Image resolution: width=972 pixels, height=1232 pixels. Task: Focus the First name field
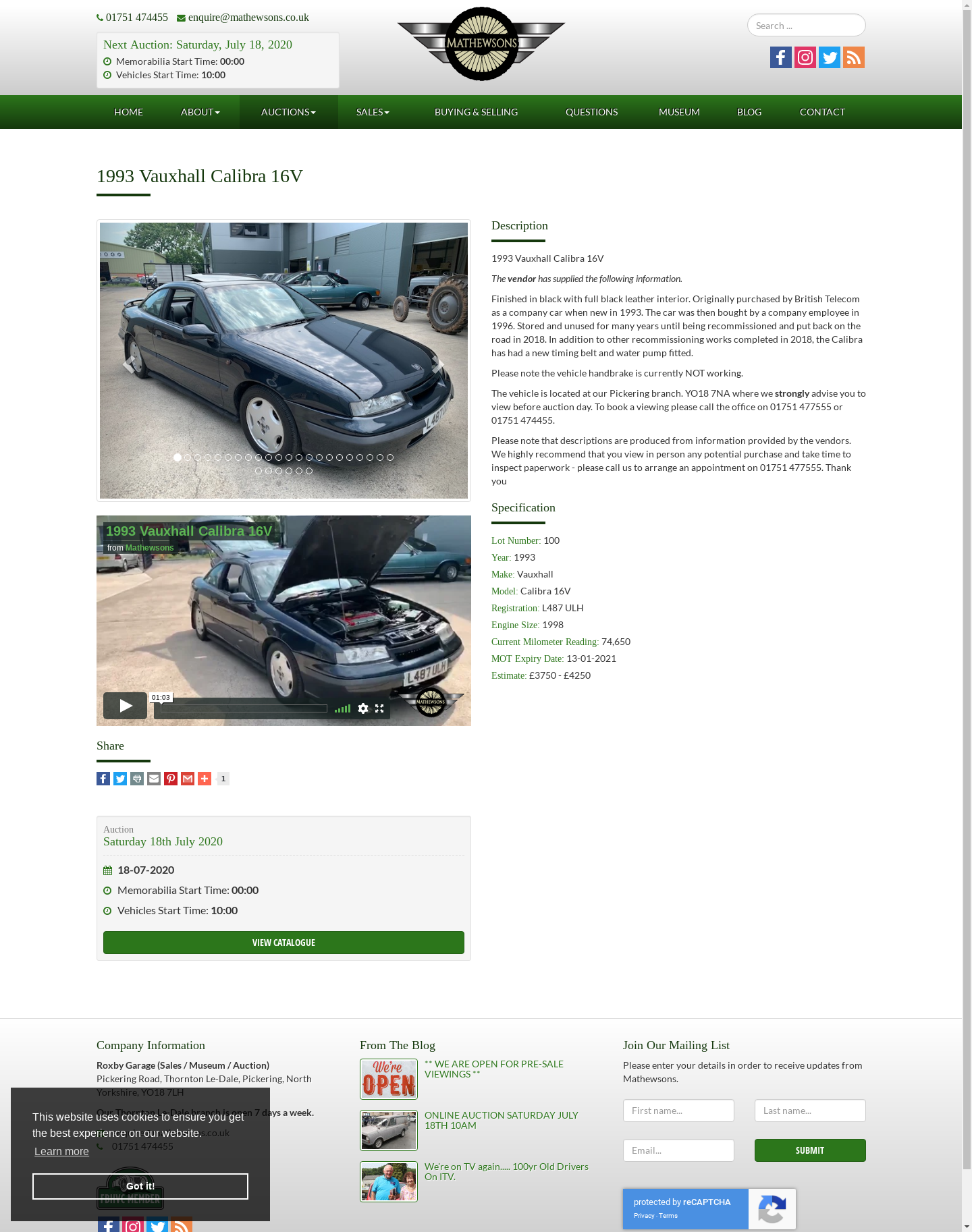(678, 1111)
